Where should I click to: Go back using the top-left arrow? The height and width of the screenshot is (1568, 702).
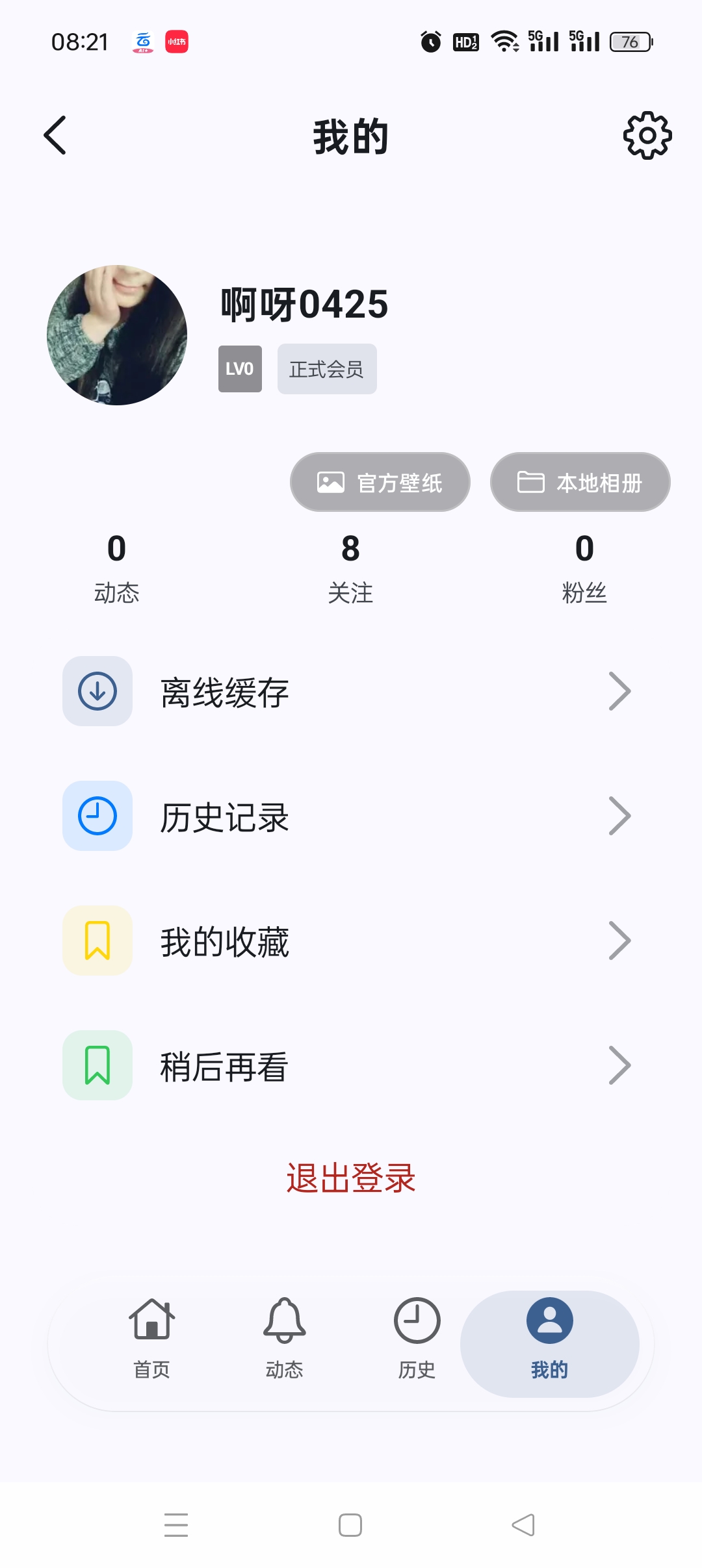pos(55,135)
